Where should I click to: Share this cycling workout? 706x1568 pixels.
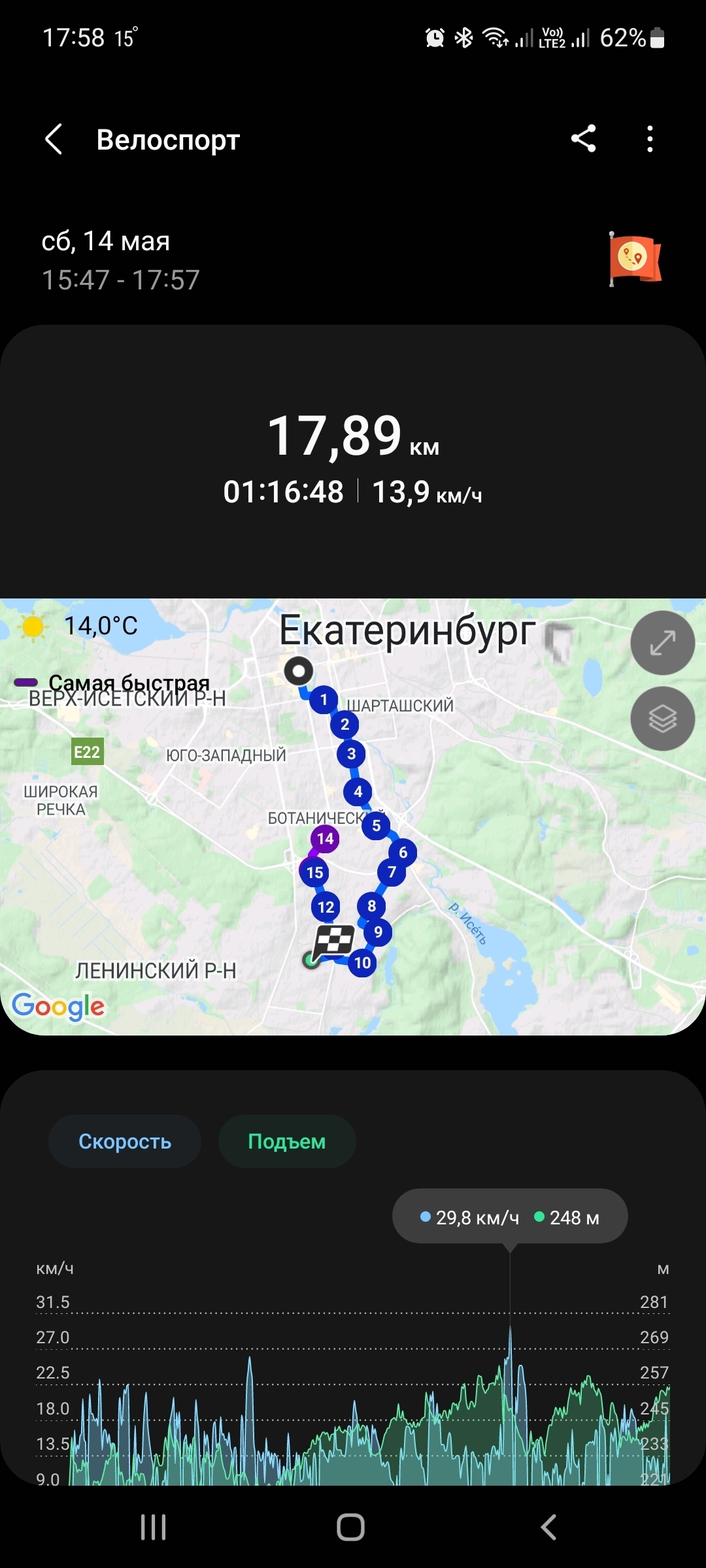click(x=583, y=139)
